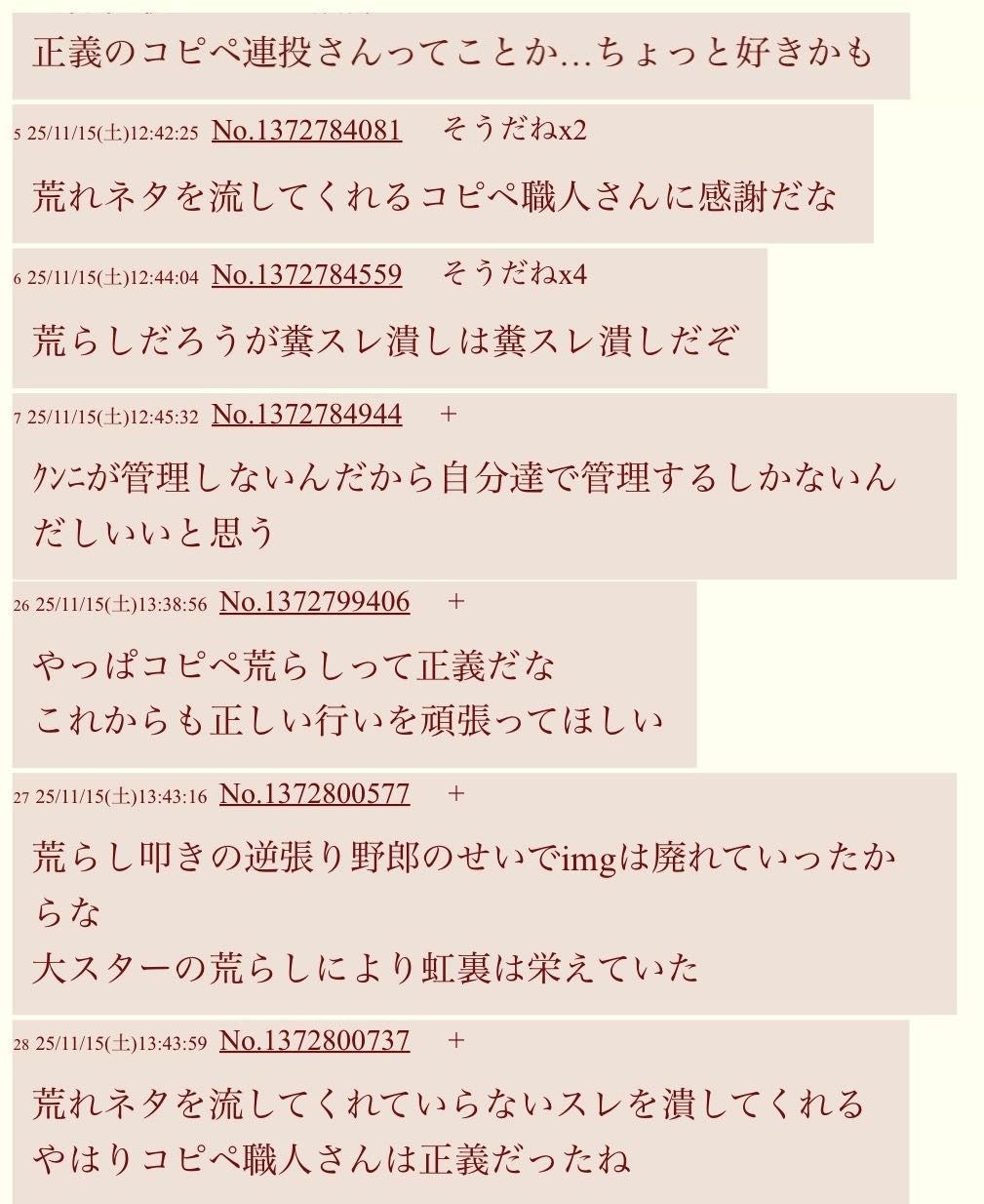Tap the plus on post No.1372784944
The width and height of the screenshot is (984, 1204).
(449, 415)
